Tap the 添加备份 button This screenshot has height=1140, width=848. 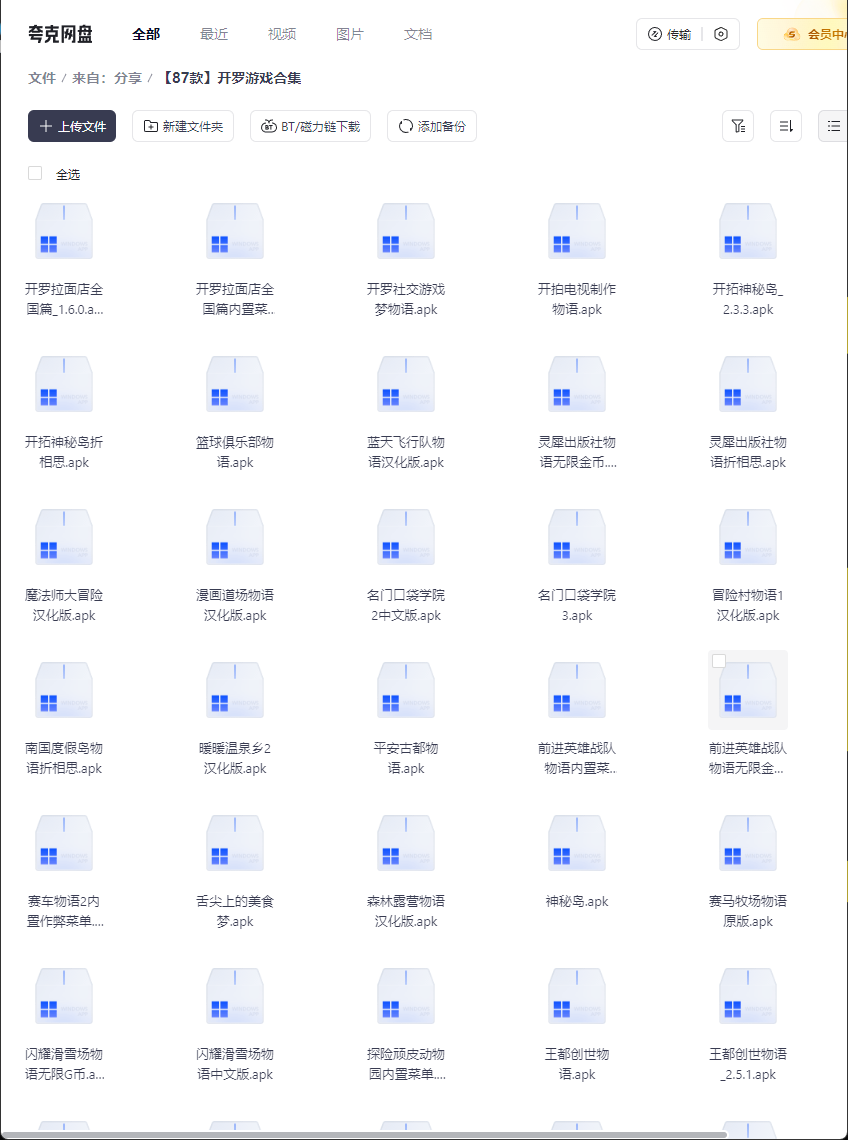click(x=432, y=126)
